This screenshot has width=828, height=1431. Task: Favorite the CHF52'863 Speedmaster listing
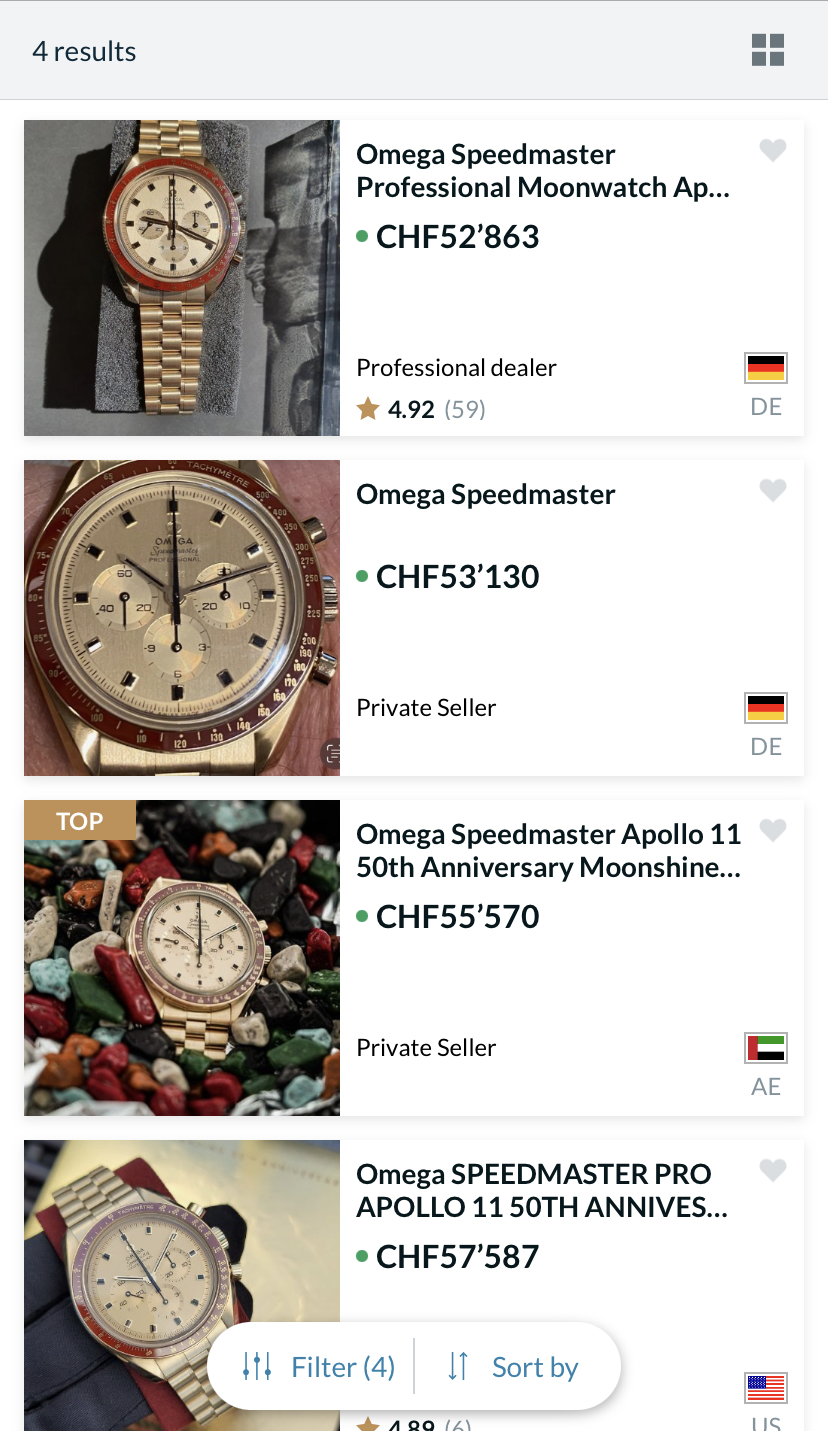[773, 151]
